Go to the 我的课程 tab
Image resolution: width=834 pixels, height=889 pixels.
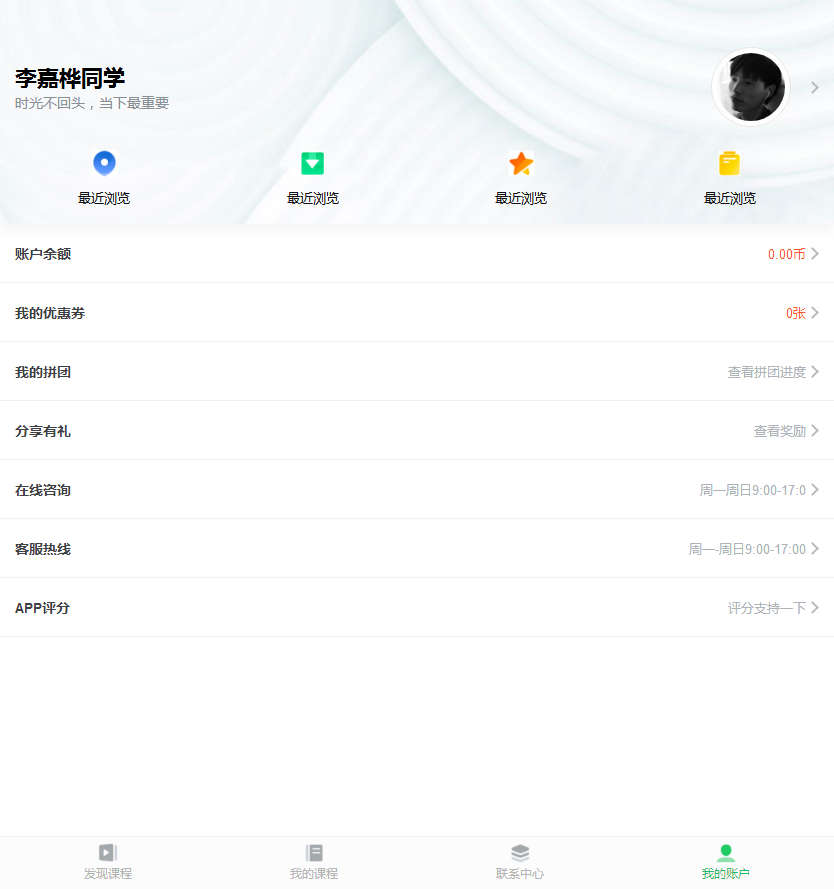[314, 862]
